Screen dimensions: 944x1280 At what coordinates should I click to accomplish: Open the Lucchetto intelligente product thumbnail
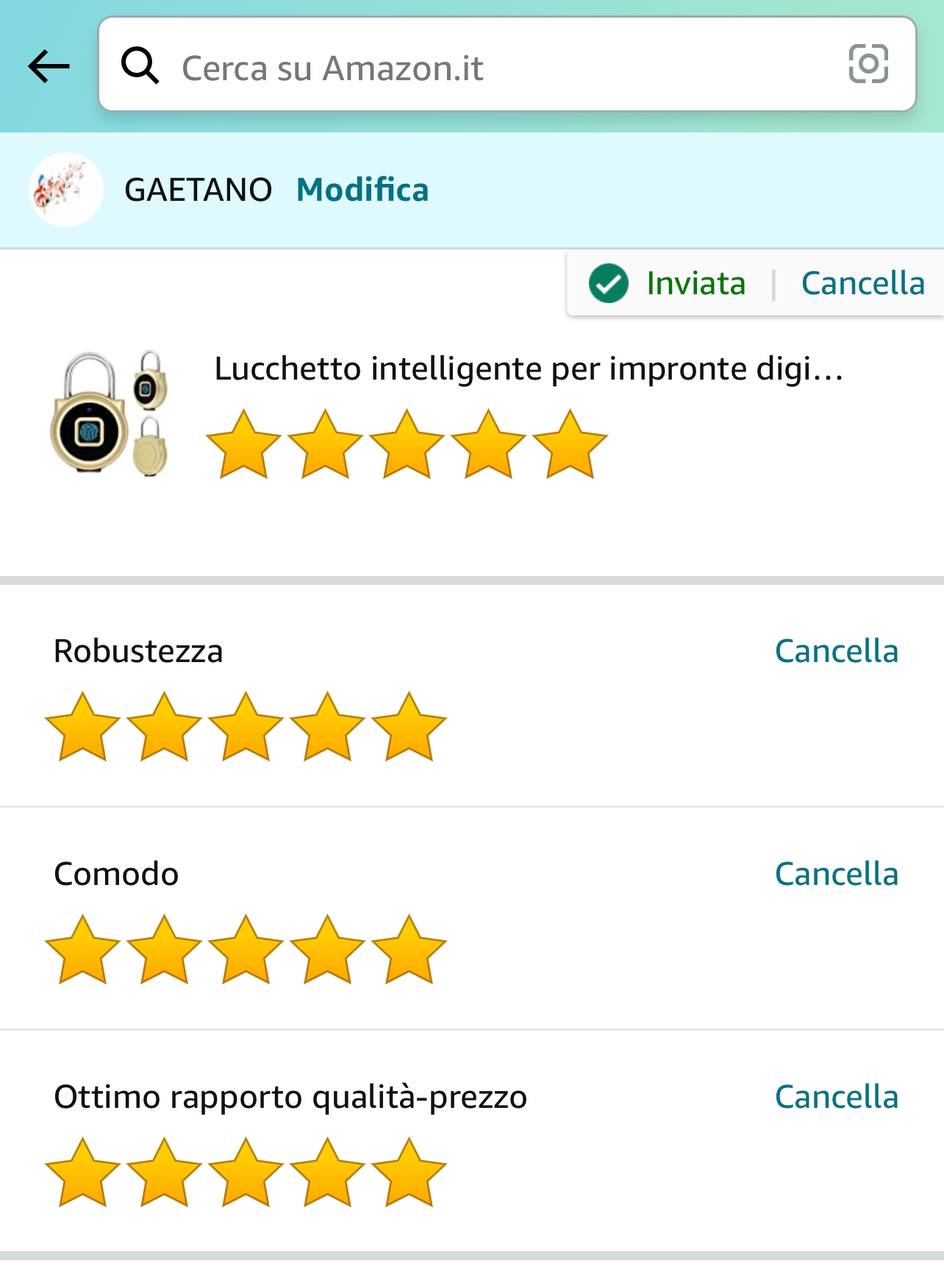point(110,413)
